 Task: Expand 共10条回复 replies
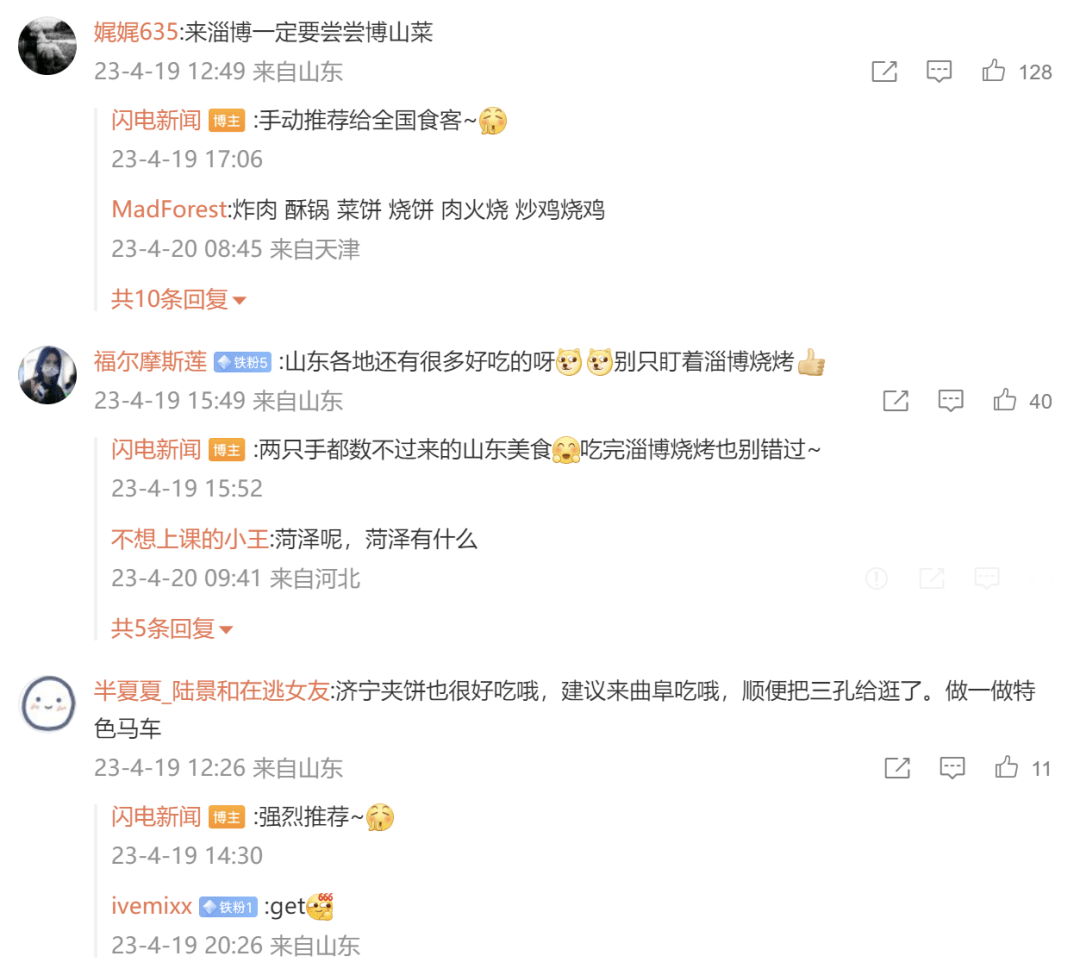click(179, 299)
